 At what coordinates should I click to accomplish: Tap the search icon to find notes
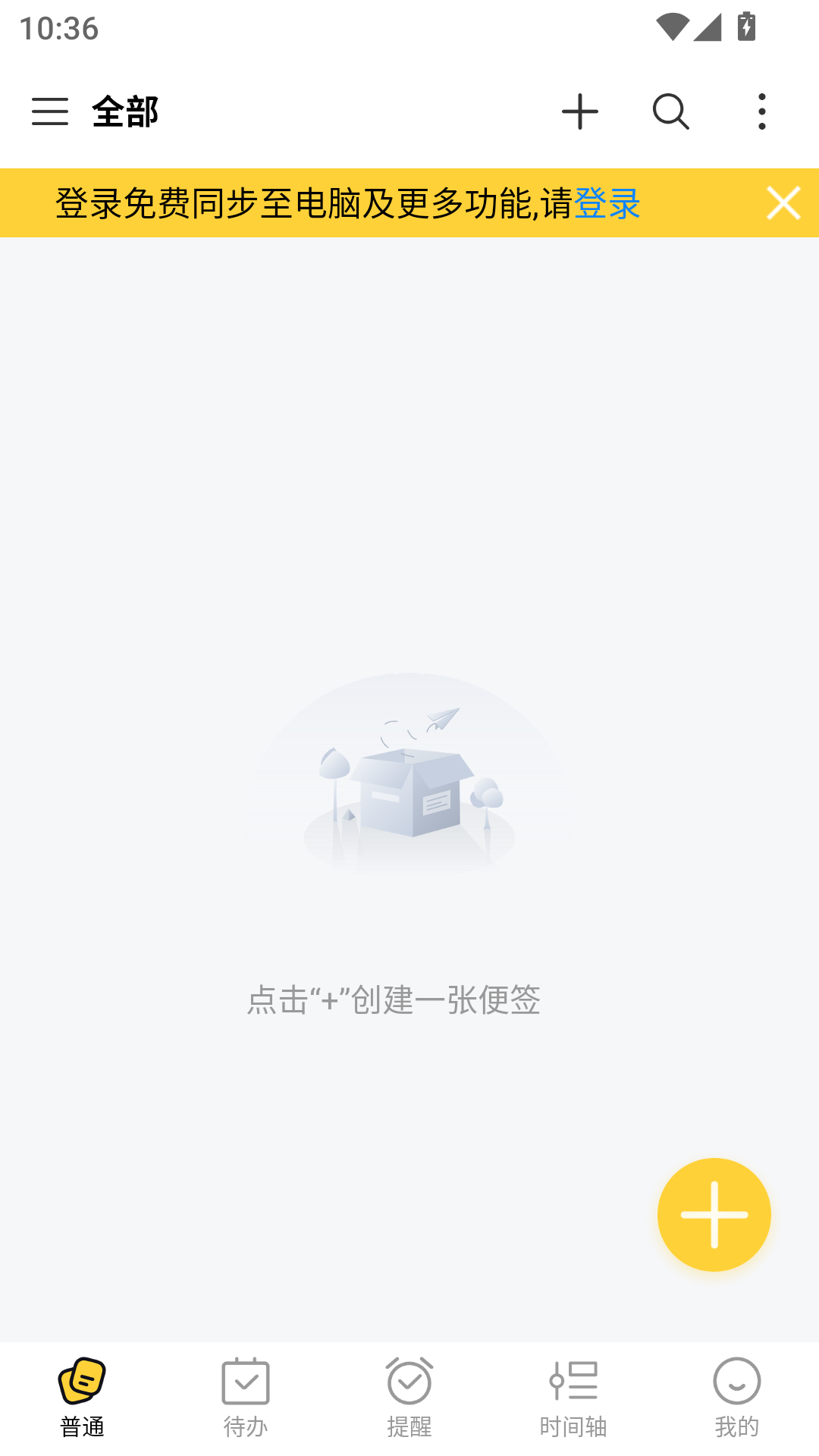[670, 111]
